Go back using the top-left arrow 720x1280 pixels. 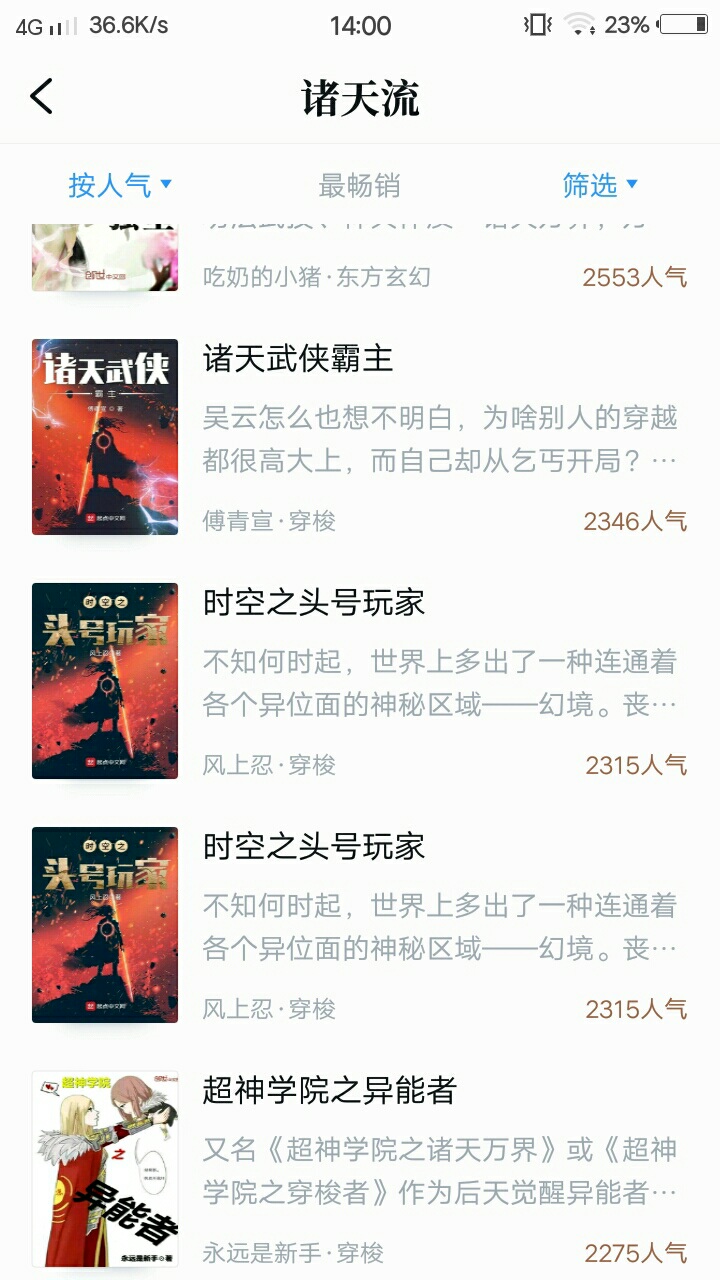[42, 97]
